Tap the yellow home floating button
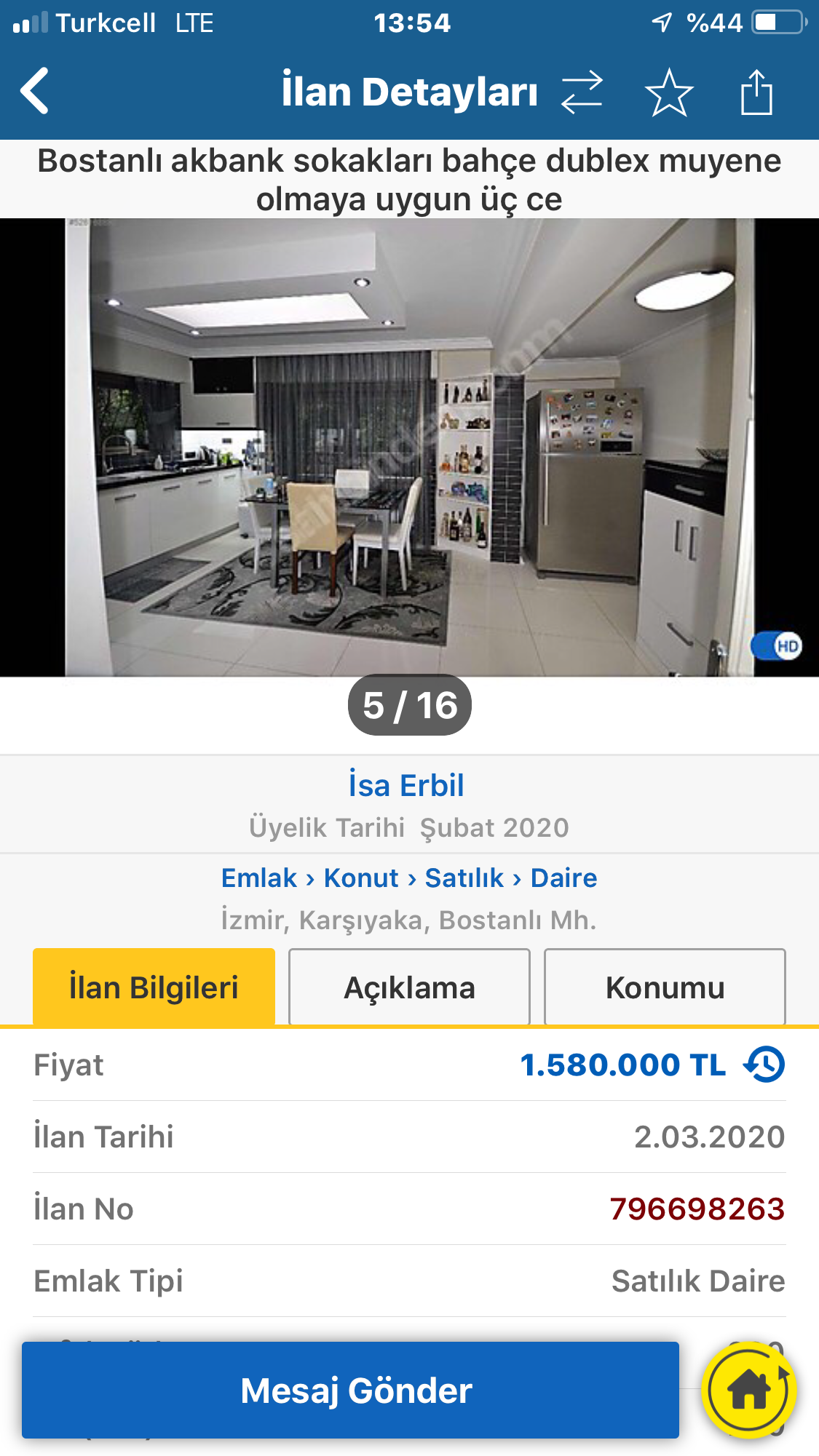Image resolution: width=819 pixels, height=1456 pixels. [749, 1391]
